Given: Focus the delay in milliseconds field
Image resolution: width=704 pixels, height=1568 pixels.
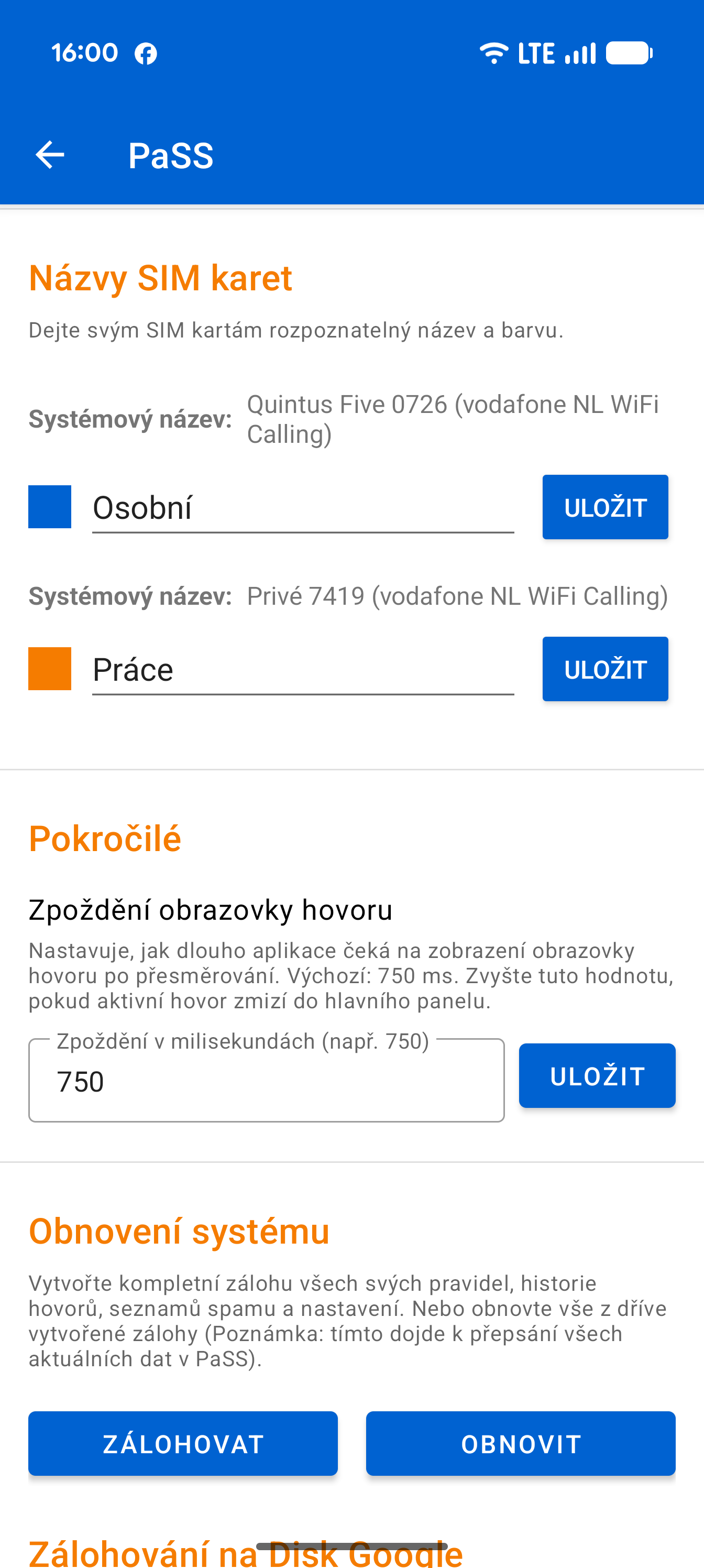Looking at the screenshot, I should point(267,1081).
